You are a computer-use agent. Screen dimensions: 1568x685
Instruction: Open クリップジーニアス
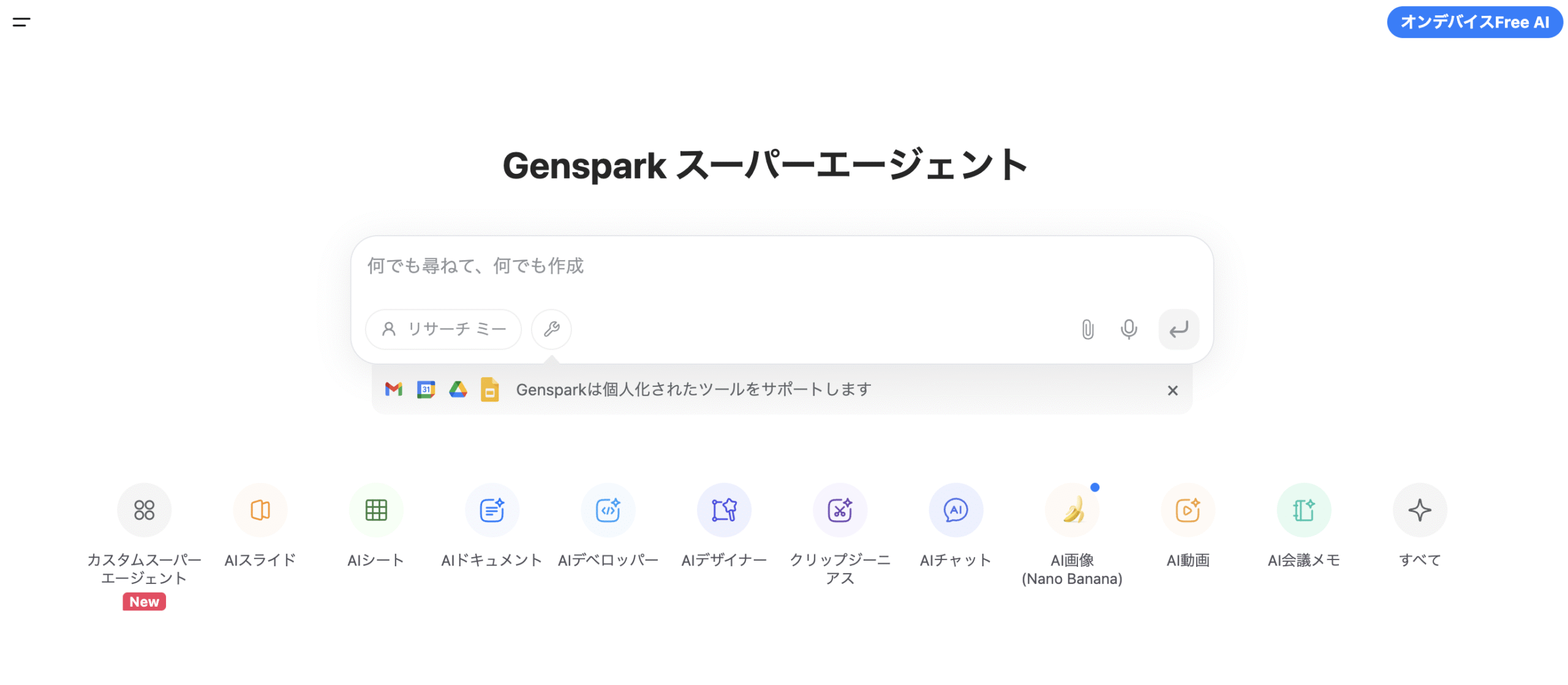(x=839, y=510)
